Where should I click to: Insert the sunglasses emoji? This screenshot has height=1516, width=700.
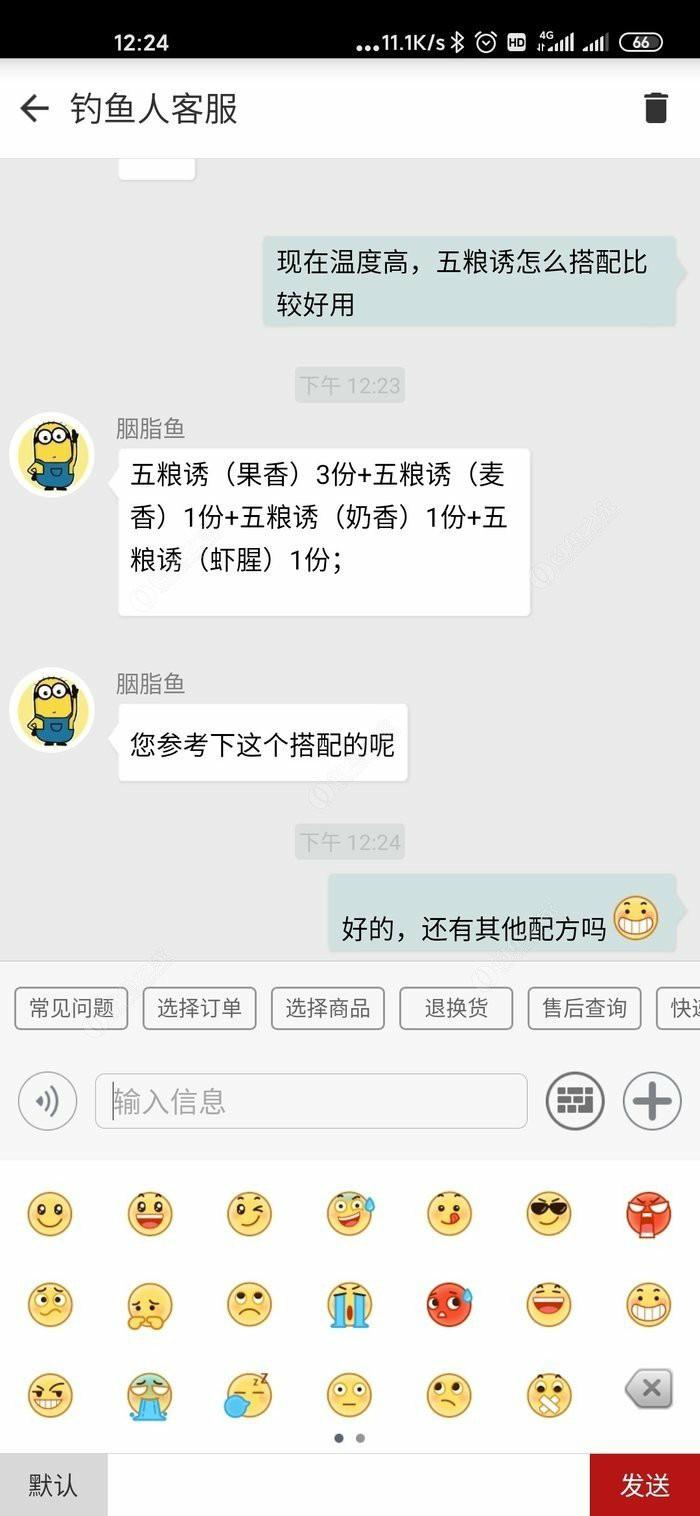pyautogui.click(x=549, y=1214)
